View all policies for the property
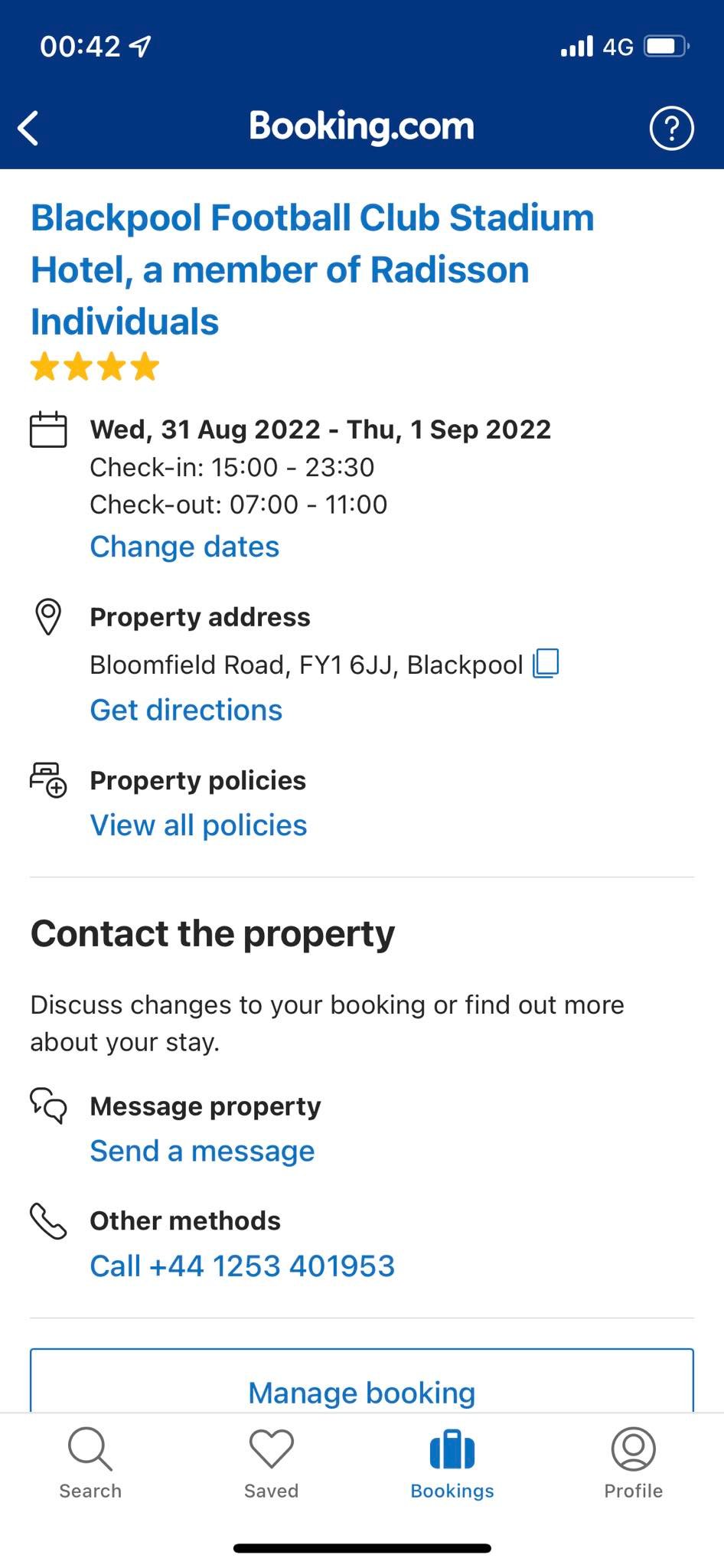The image size is (724, 1568). click(x=198, y=825)
